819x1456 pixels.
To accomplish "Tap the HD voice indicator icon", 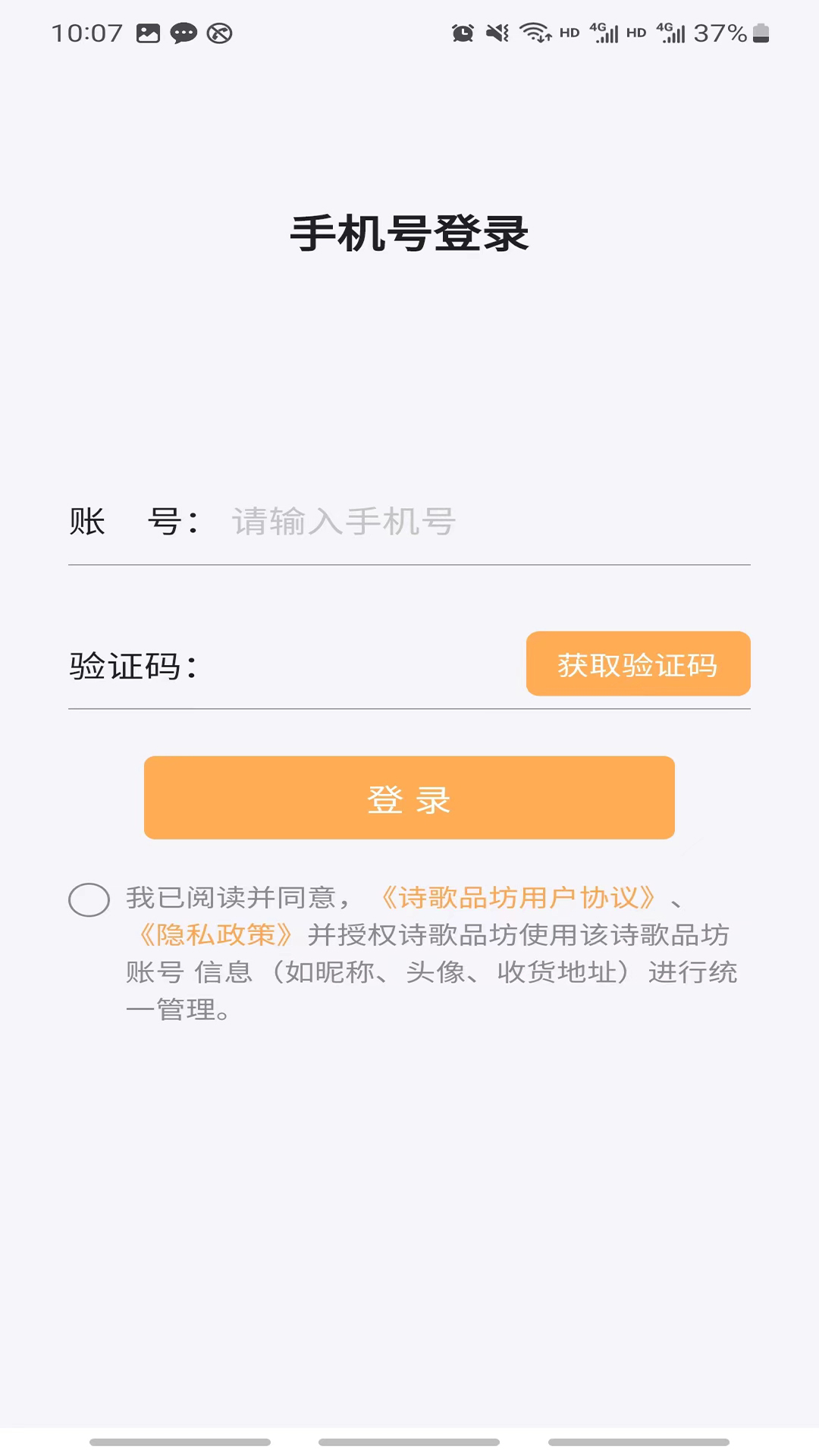I will [x=570, y=34].
